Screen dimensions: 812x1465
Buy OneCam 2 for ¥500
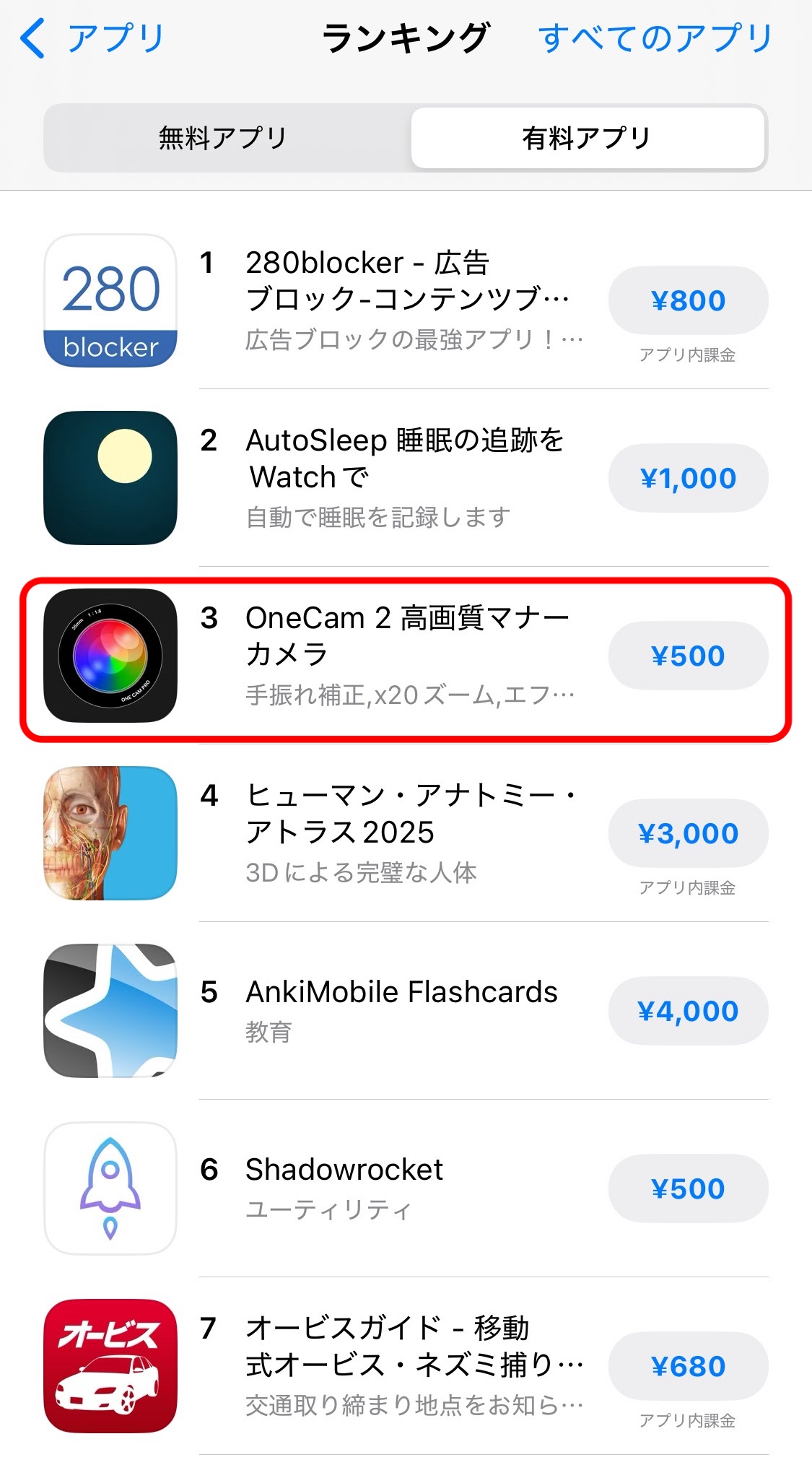[x=688, y=656]
